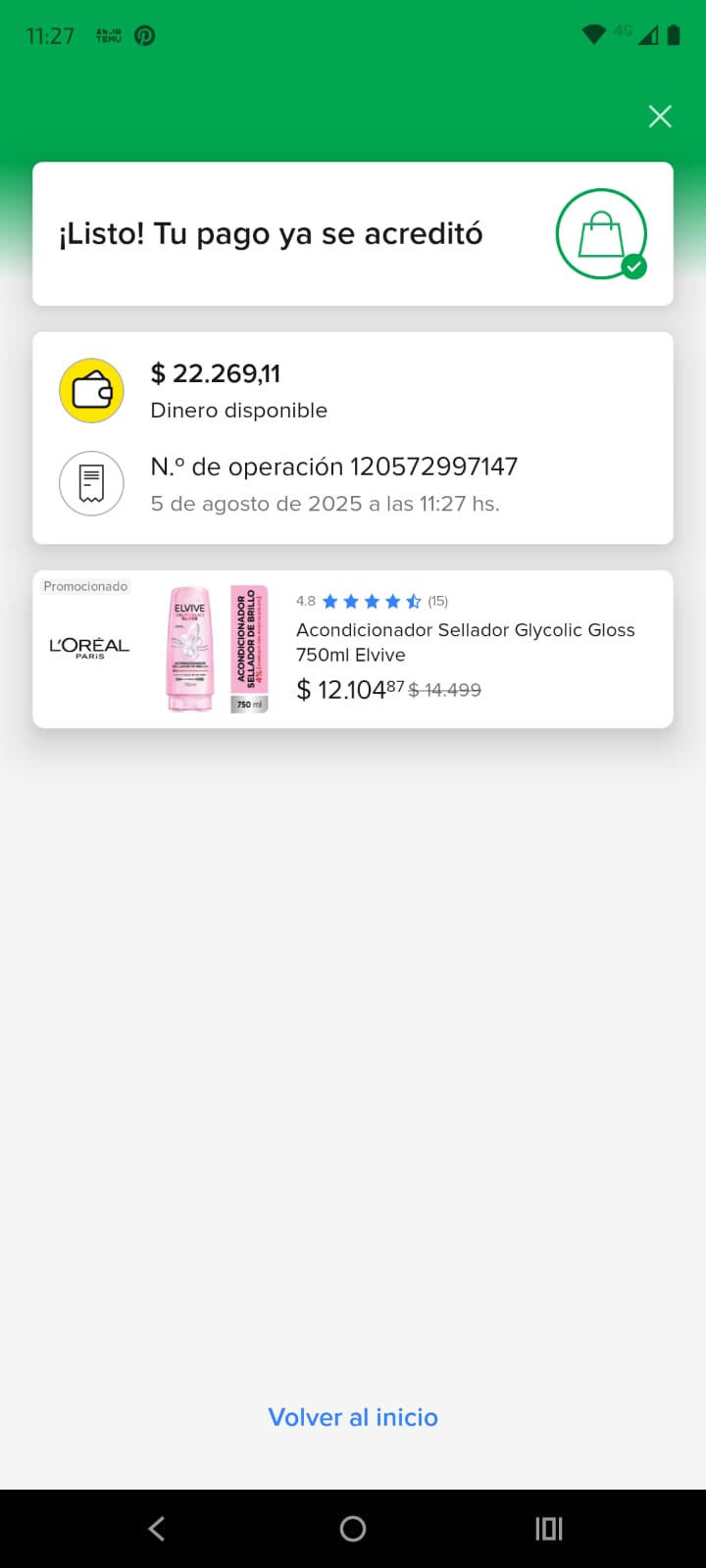This screenshot has height=1568, width=706.
Task: Close the payment confirmation screen
Action: pos(660,117)
